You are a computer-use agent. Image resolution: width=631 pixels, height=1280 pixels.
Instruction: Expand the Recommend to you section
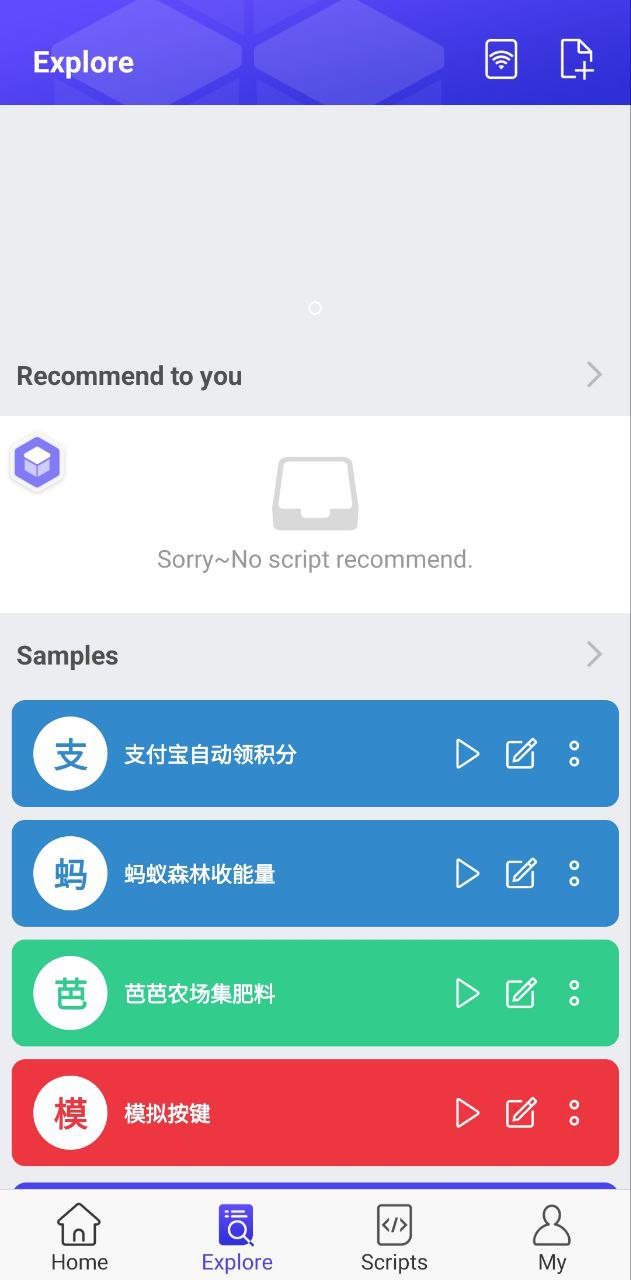(594, 375)
